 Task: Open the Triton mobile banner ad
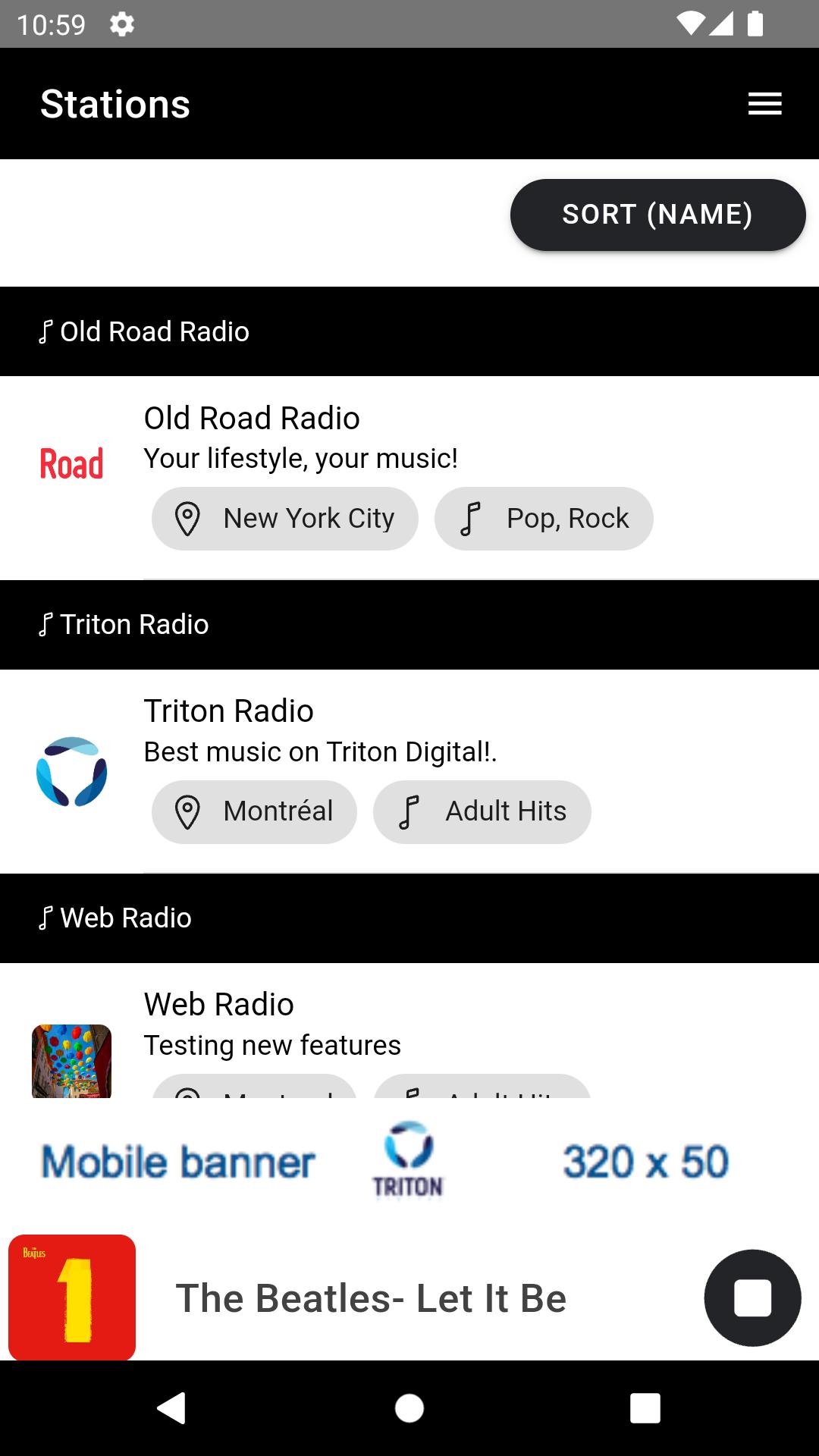pos(409,1162)
